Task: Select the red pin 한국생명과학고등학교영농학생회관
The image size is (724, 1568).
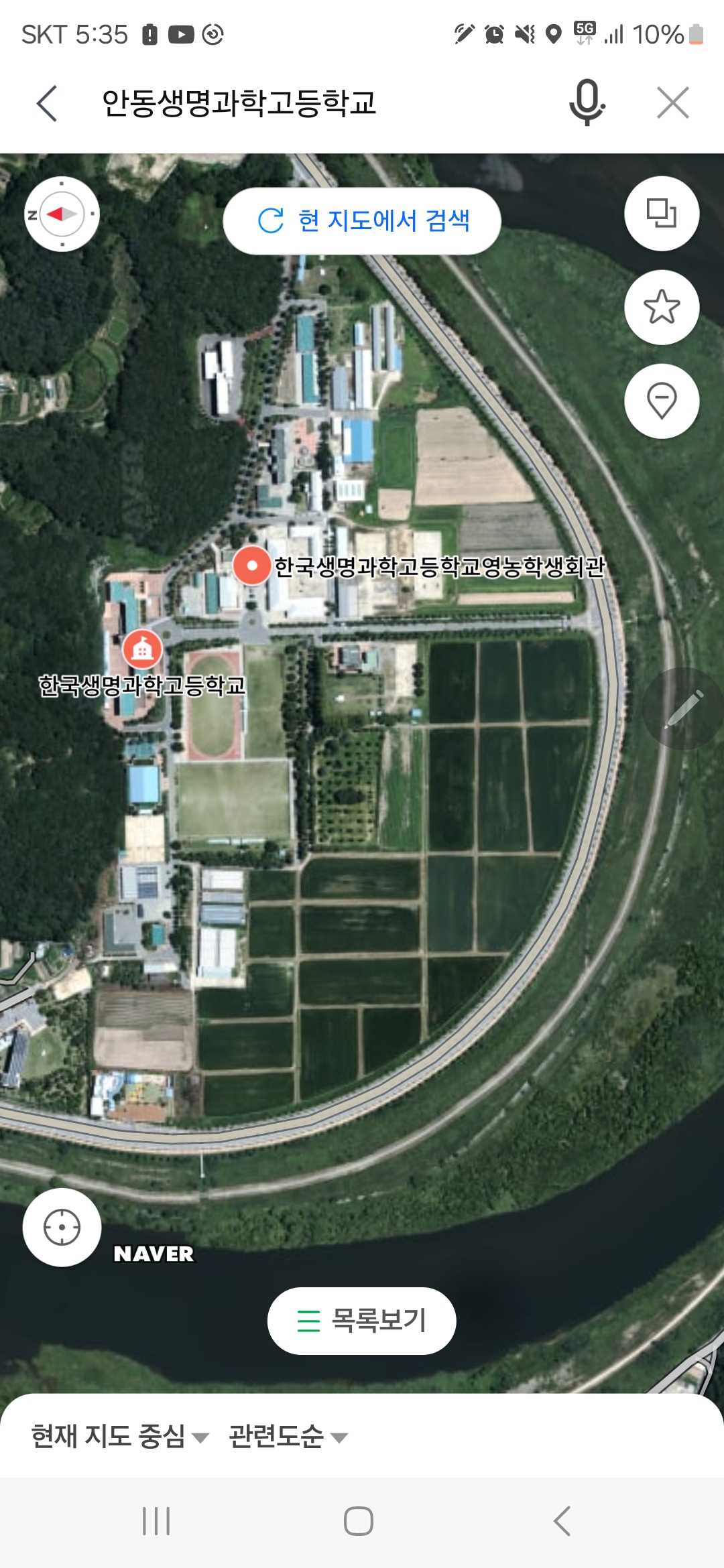Action: click(x=252, y=566)
